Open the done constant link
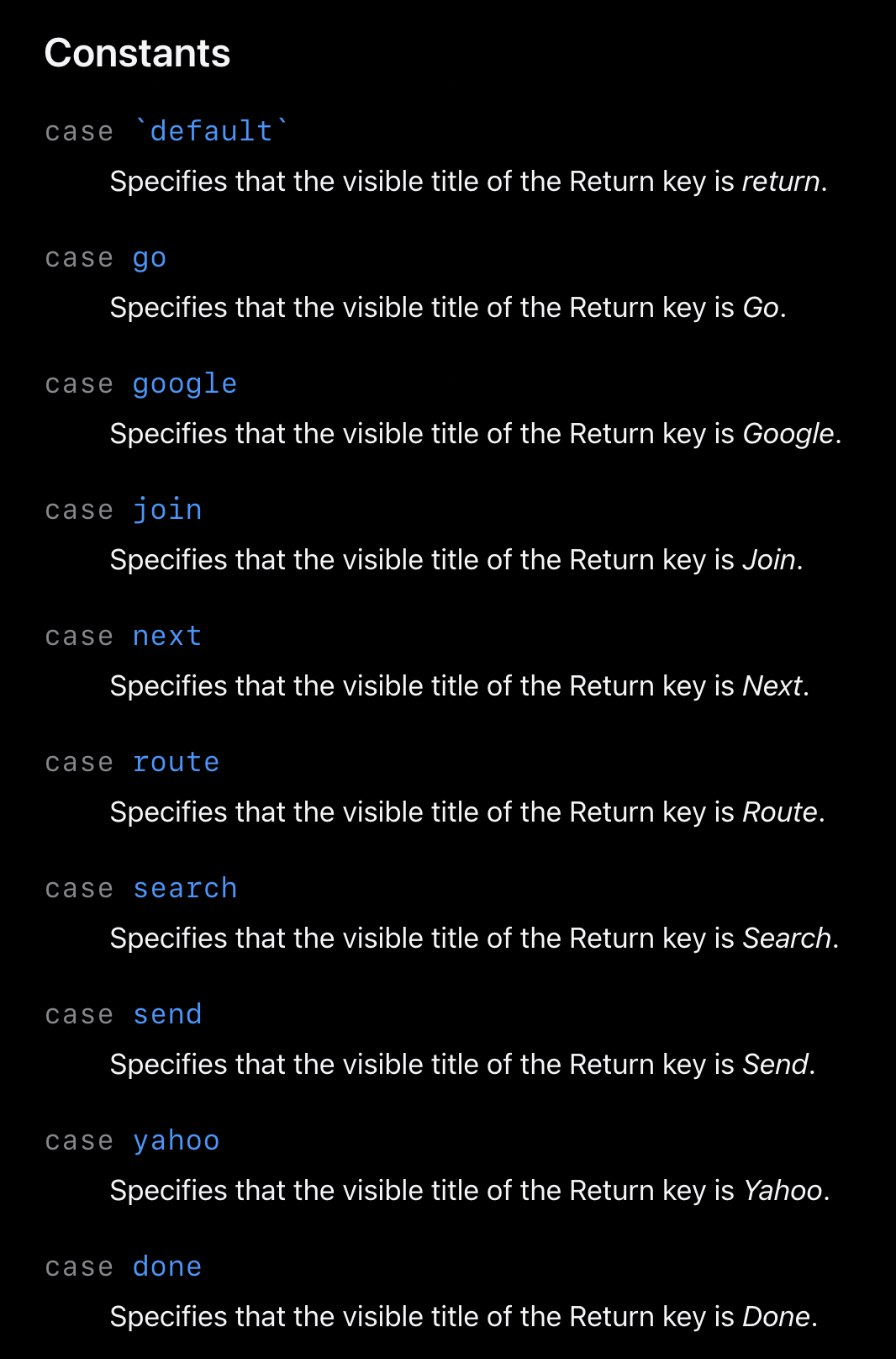The height and width of the screenshot is (1359, 896). (x=167, y=1266)
